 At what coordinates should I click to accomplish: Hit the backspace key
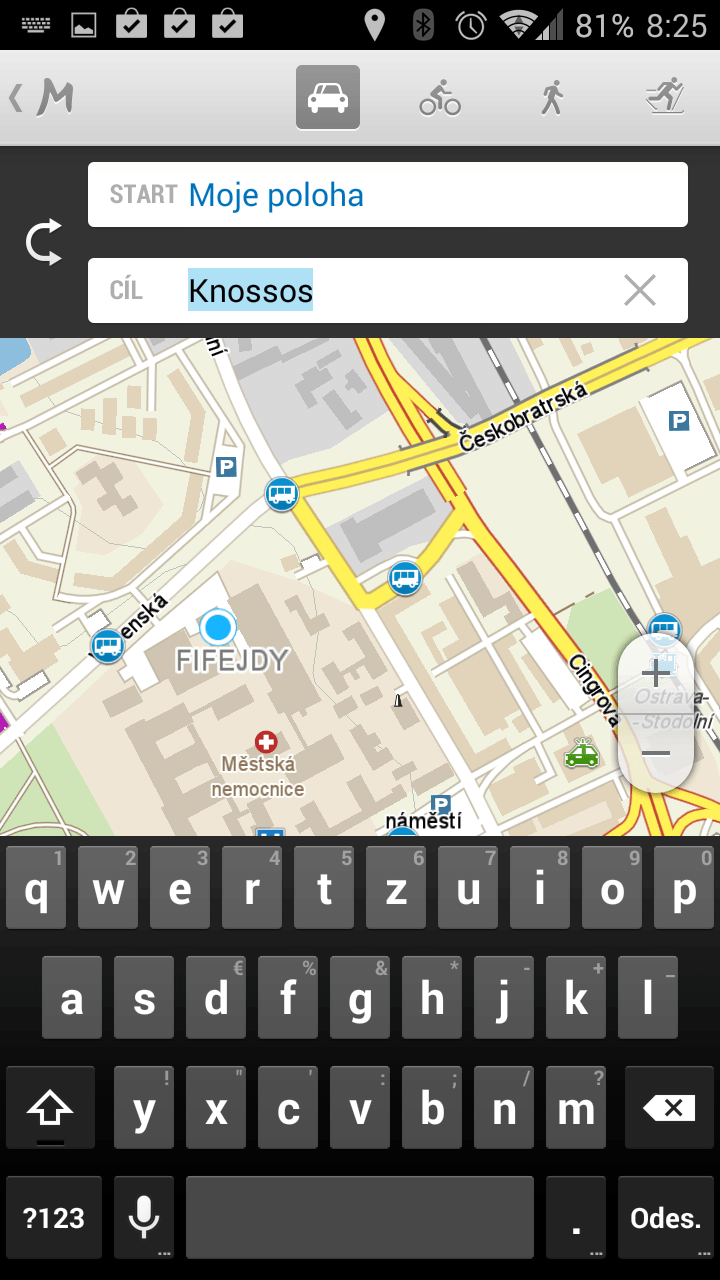(669, 1108)
